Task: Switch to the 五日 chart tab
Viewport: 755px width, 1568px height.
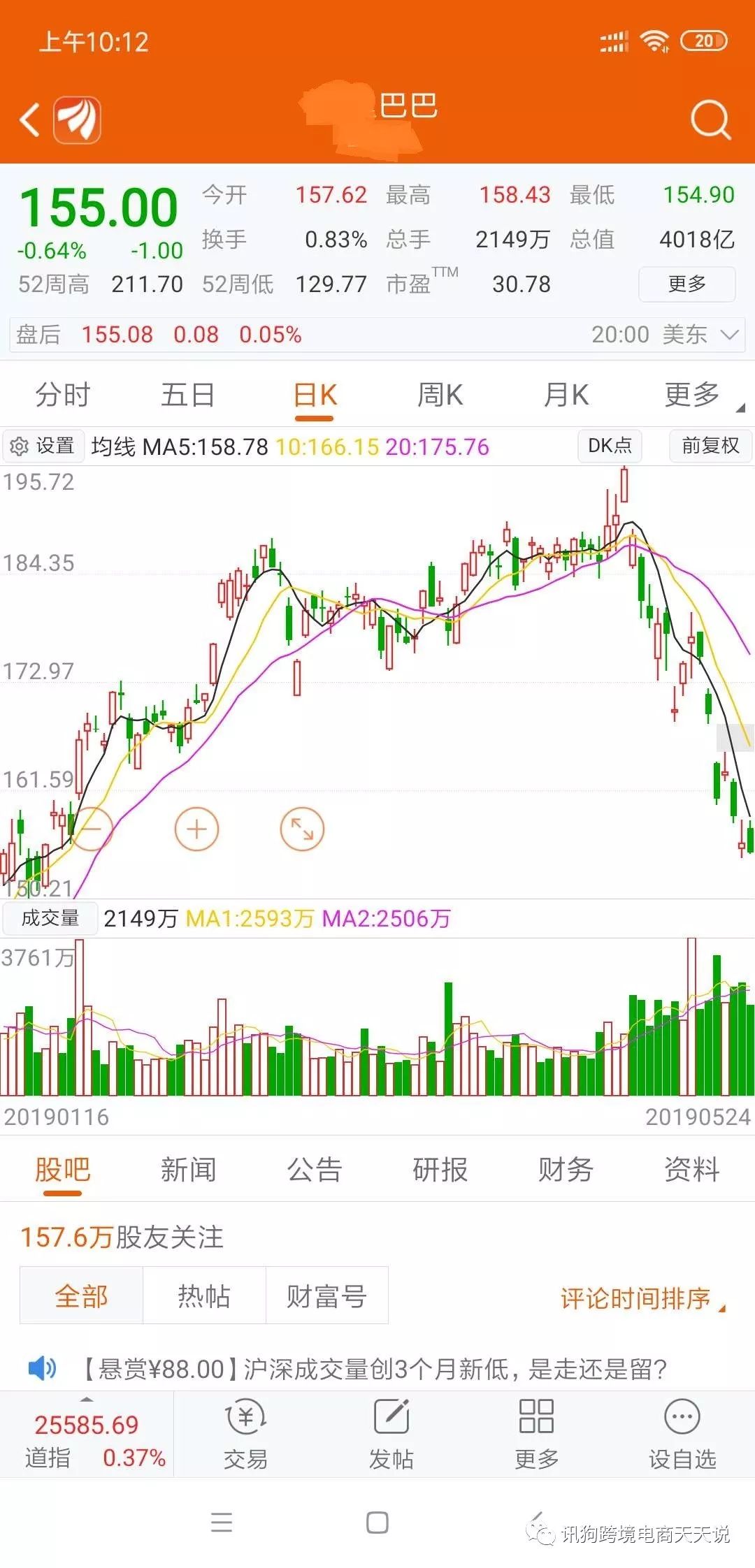Action: (187, 395)
